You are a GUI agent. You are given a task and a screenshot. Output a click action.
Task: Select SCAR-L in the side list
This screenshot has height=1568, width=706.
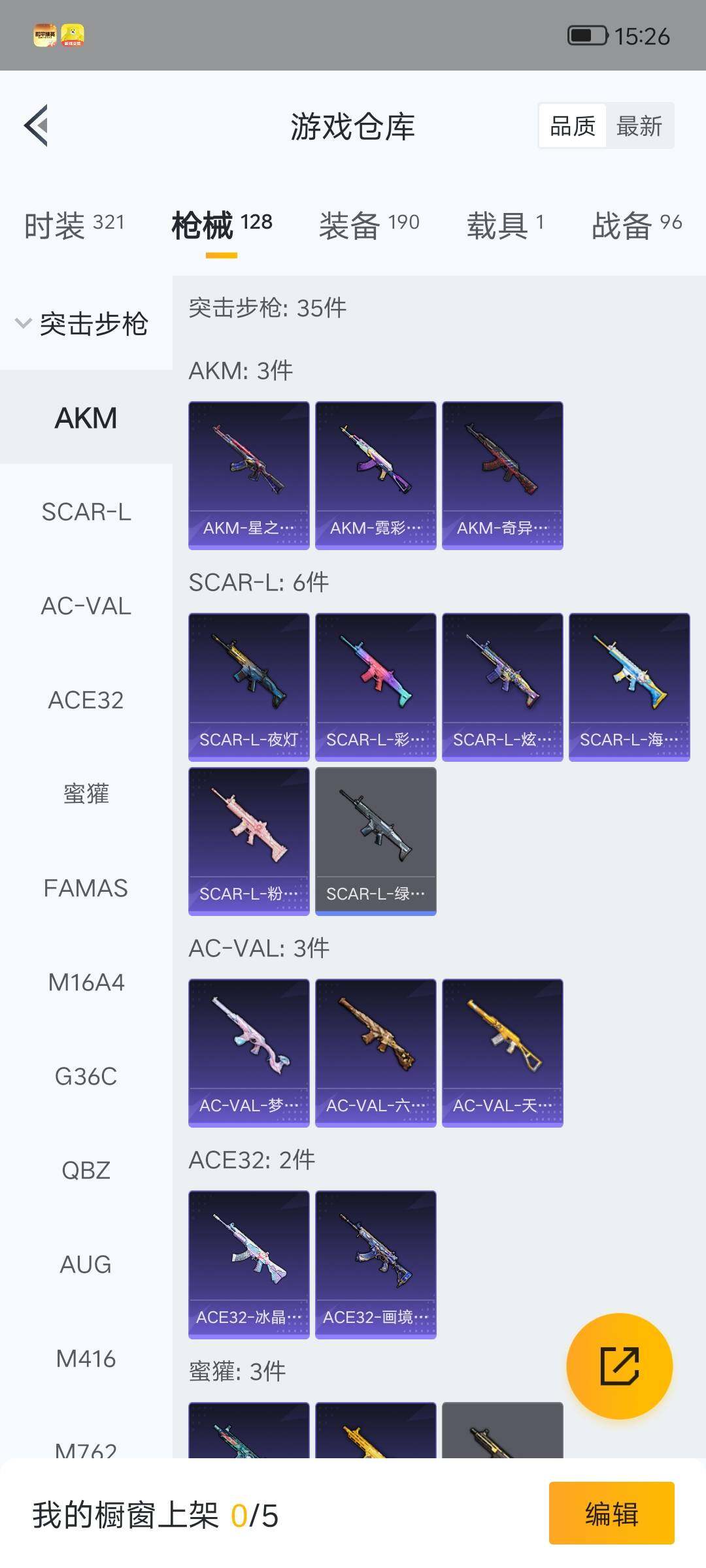(x=86, y=512)
